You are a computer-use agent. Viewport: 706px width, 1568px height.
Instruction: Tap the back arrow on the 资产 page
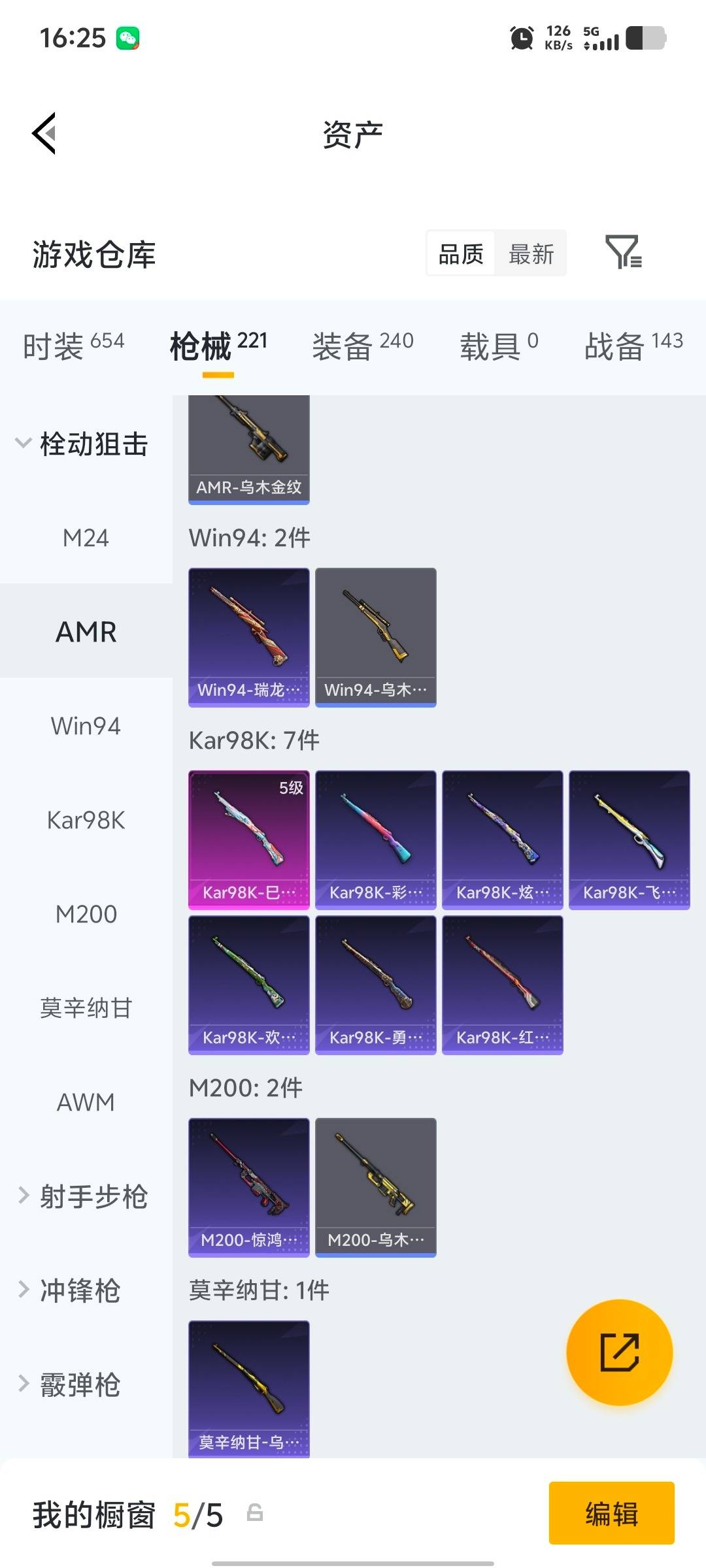pos(43,134)
